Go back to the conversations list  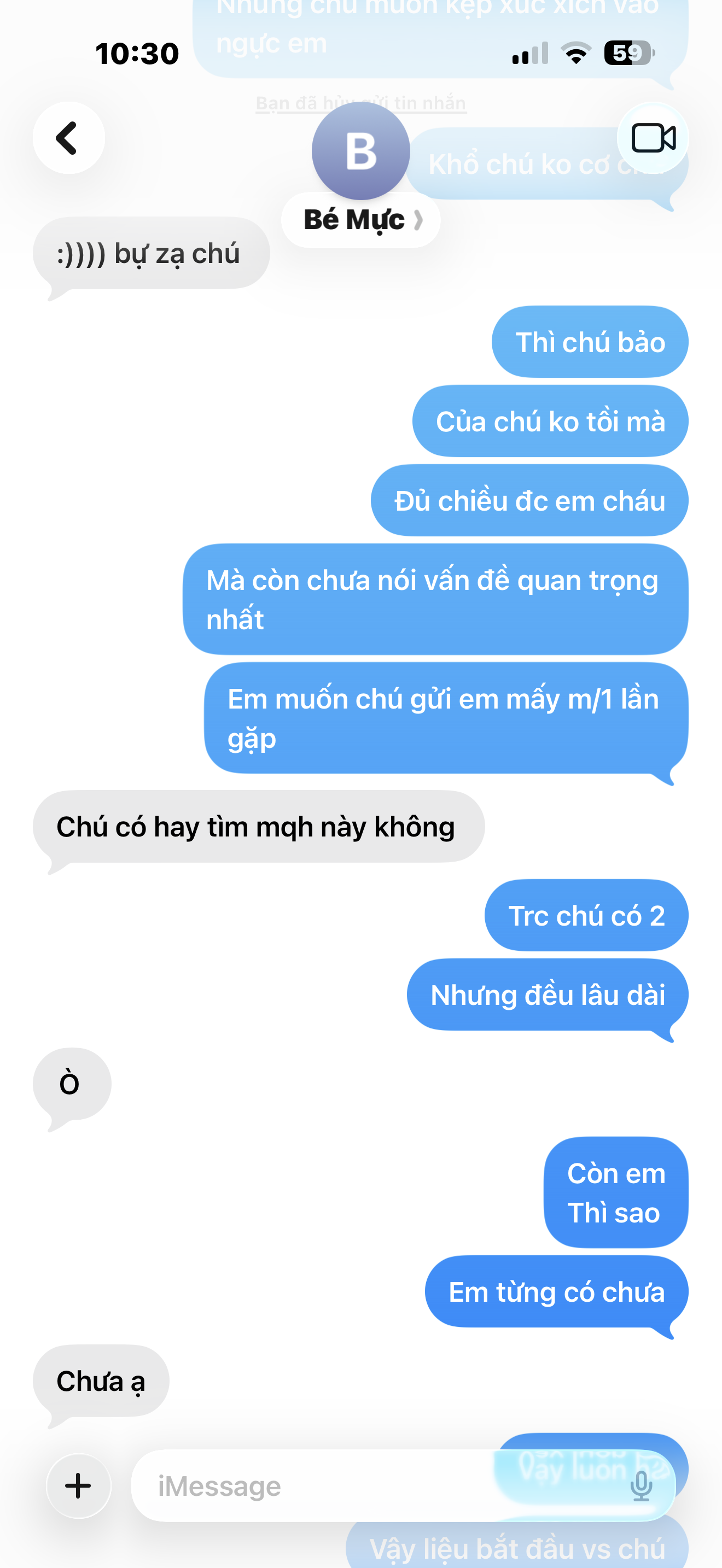[68, 138]
